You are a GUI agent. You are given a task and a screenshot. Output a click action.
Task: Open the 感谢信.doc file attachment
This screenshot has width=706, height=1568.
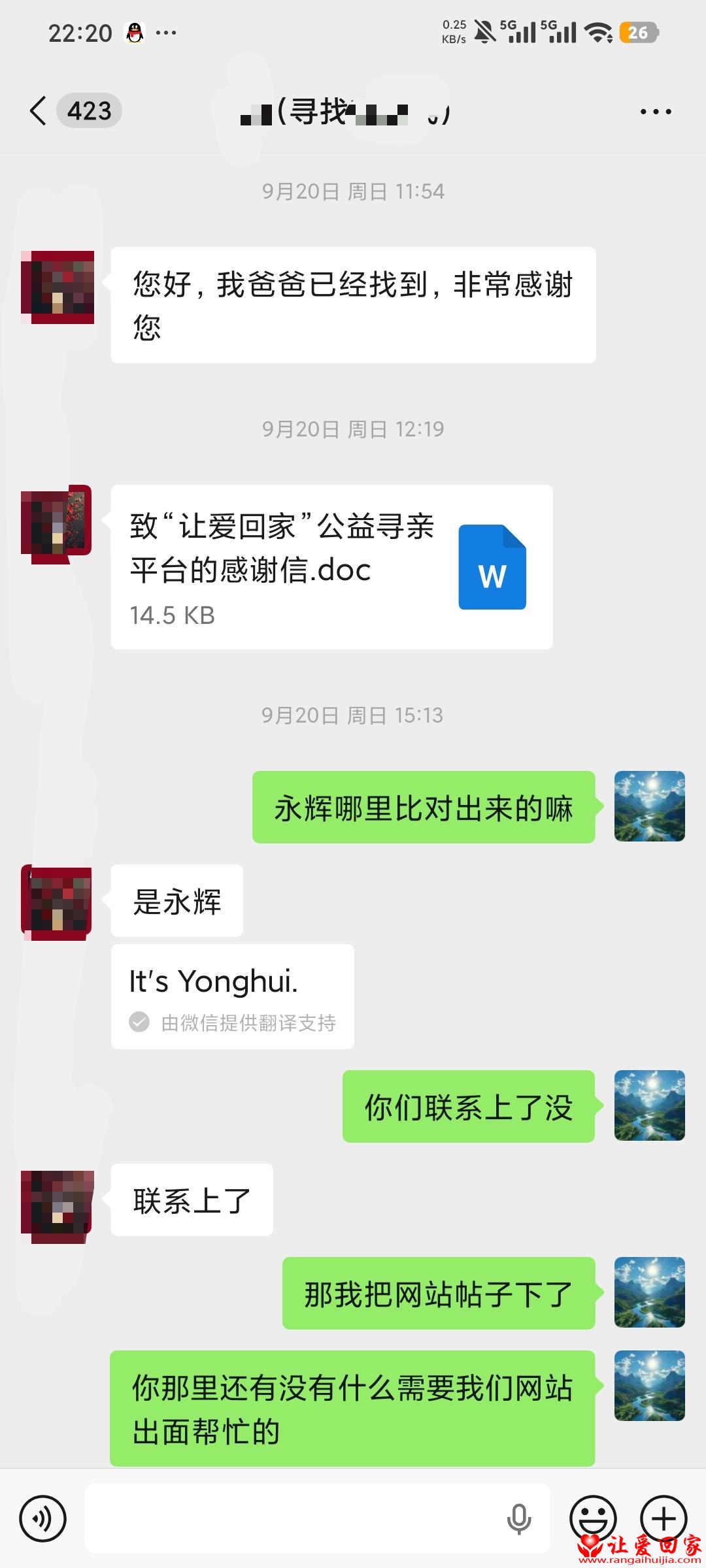pyautogui.click(x=331, y=567)
